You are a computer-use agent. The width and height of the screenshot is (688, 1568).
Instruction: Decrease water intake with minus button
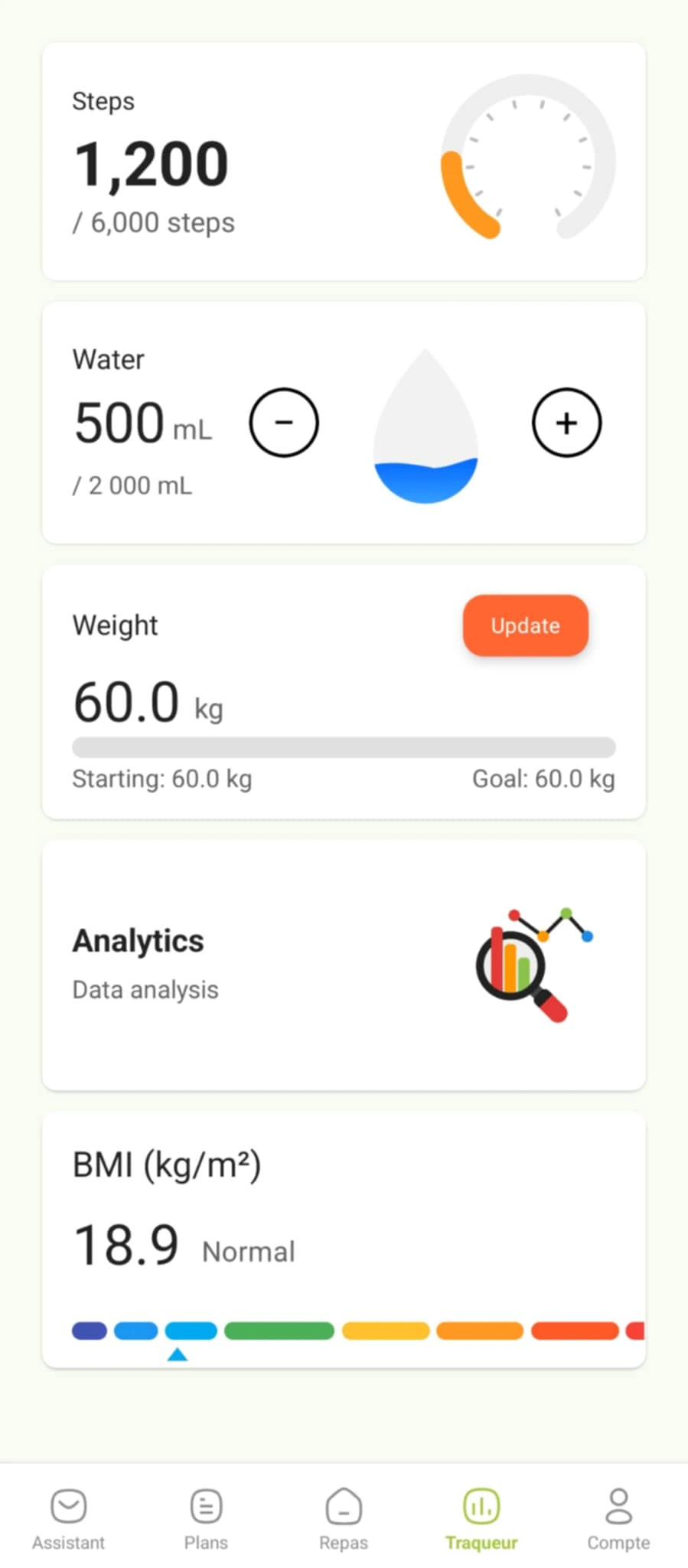coord(284,423)
